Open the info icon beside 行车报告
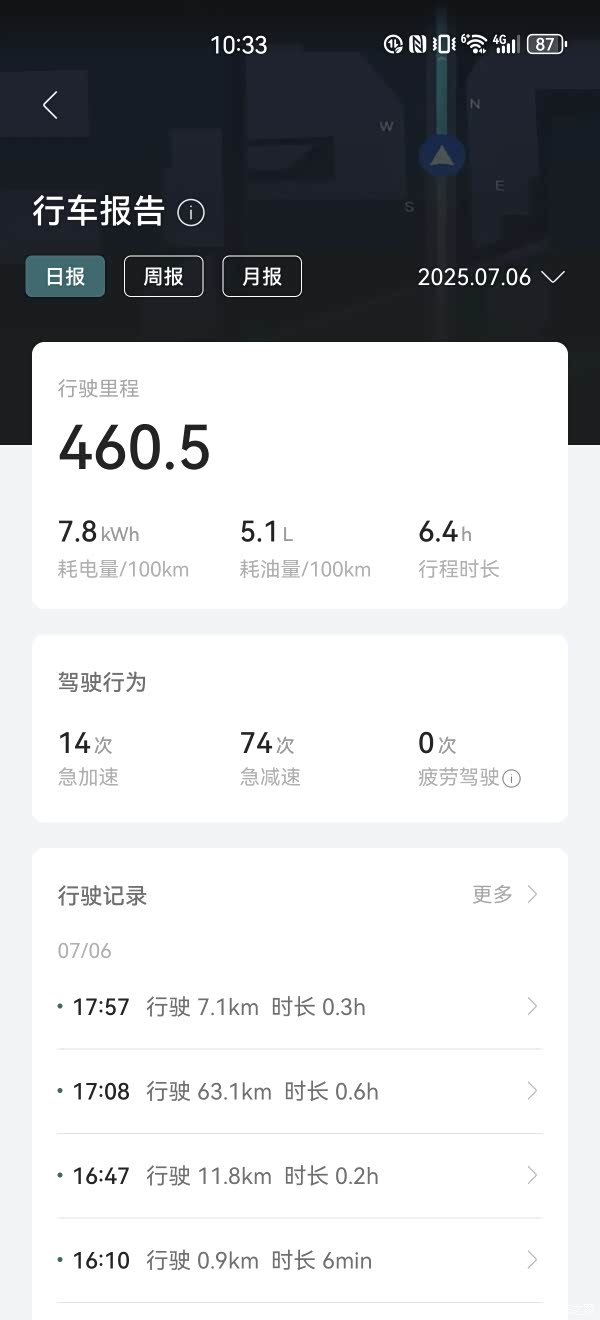 191,212
